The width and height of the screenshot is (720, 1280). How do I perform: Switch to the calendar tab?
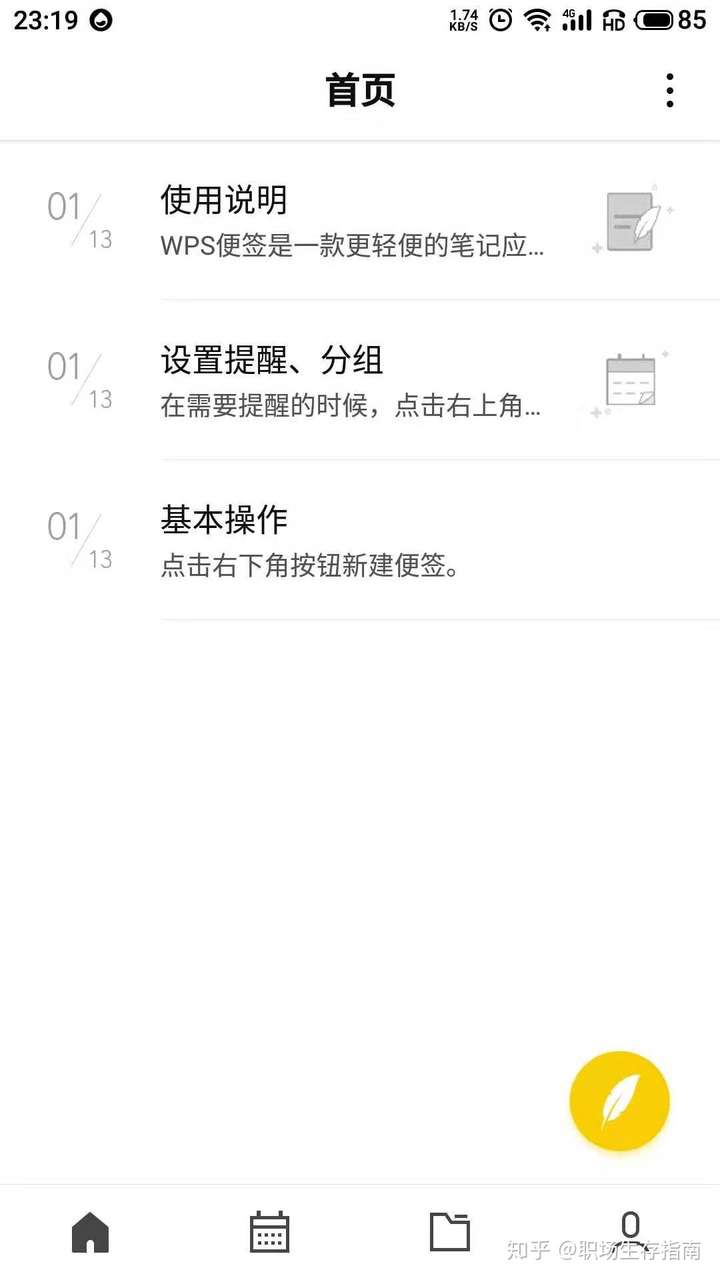pos(269,1232)
